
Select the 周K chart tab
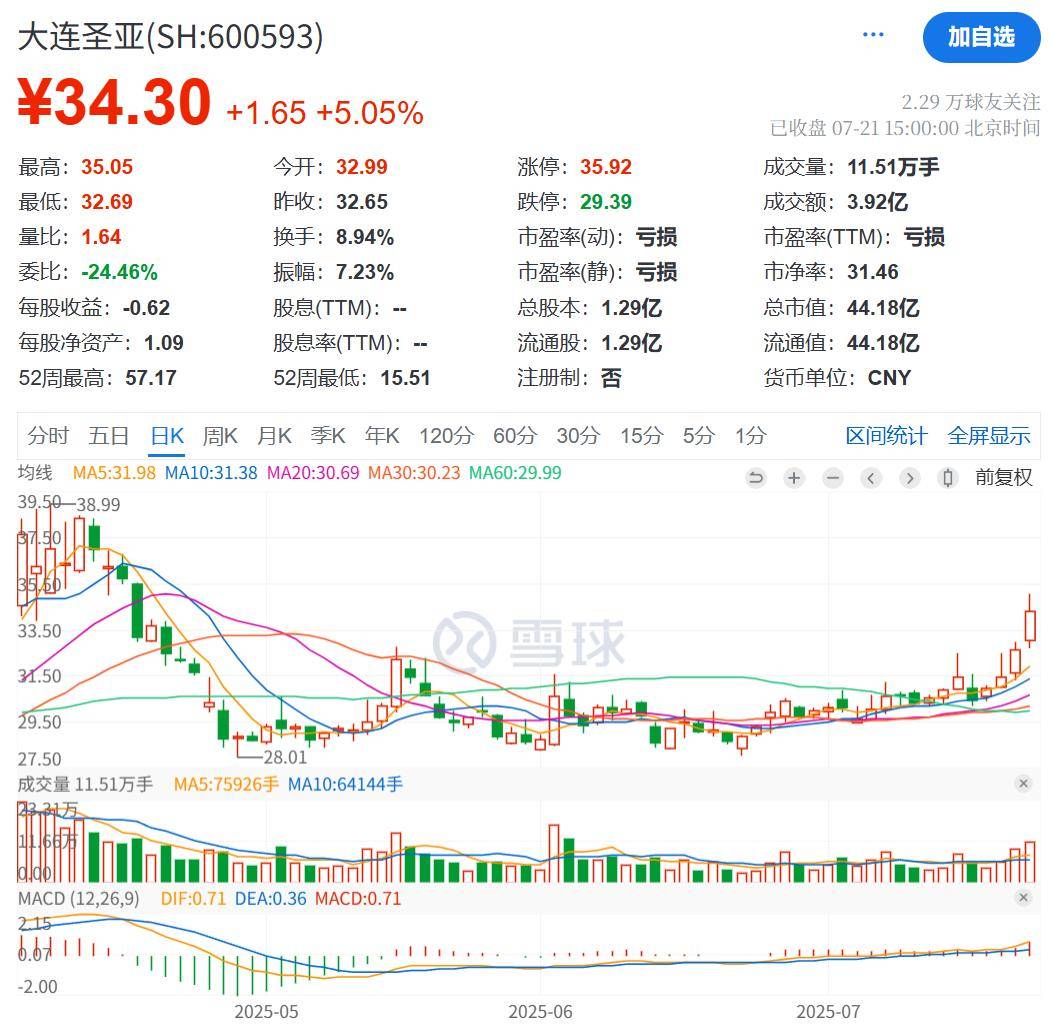pos(220,436)
